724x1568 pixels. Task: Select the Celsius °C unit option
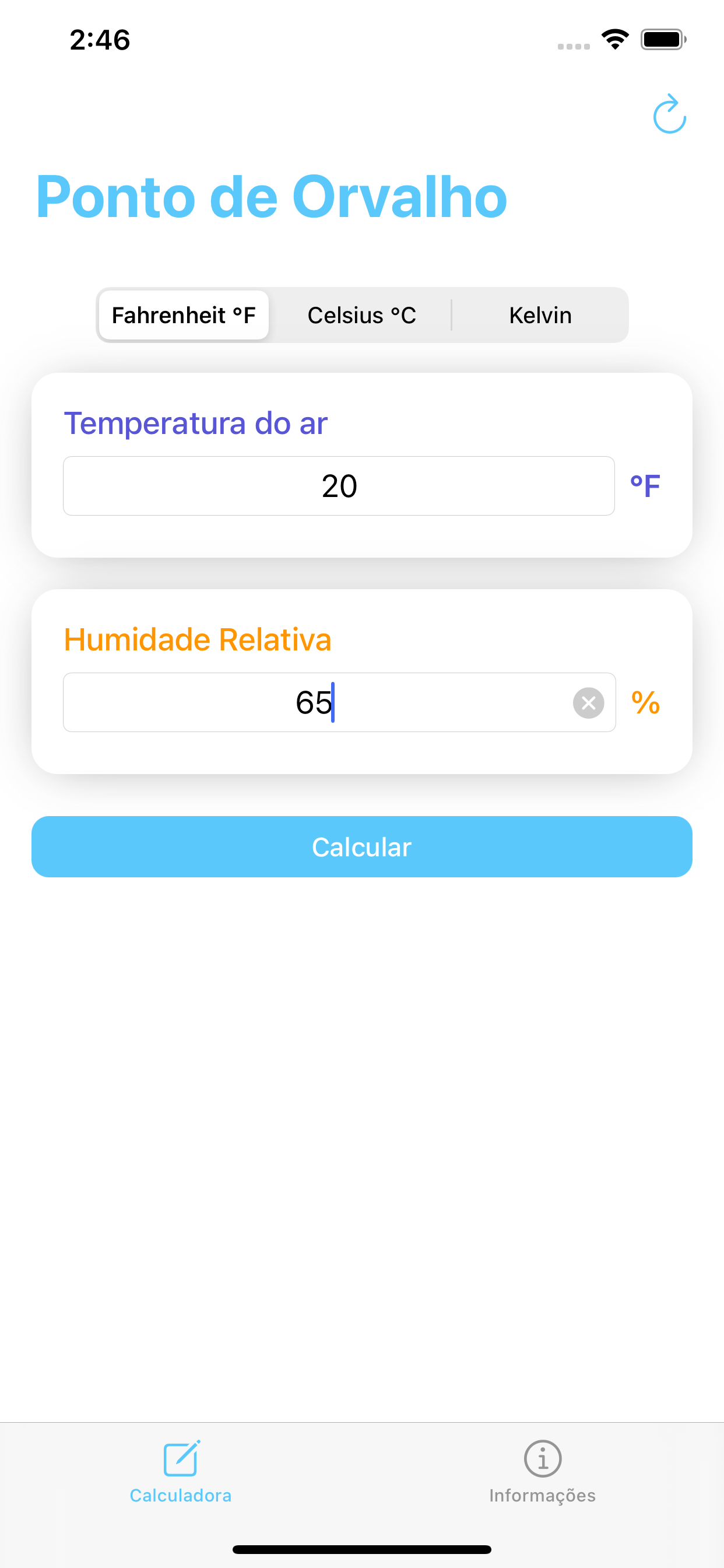362,314
